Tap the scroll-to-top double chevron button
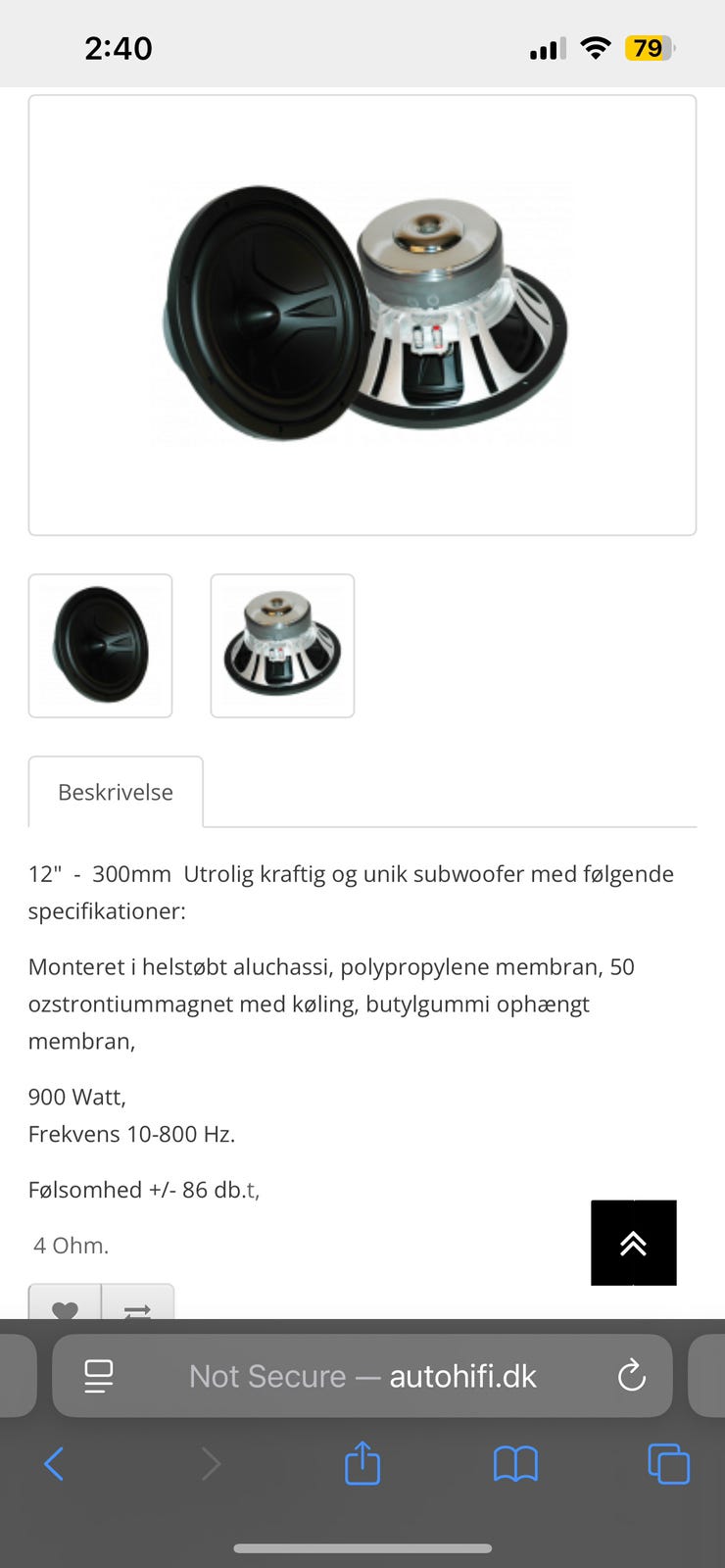The height and width of the screenshot is (1568, 725). pos(633,1243)
